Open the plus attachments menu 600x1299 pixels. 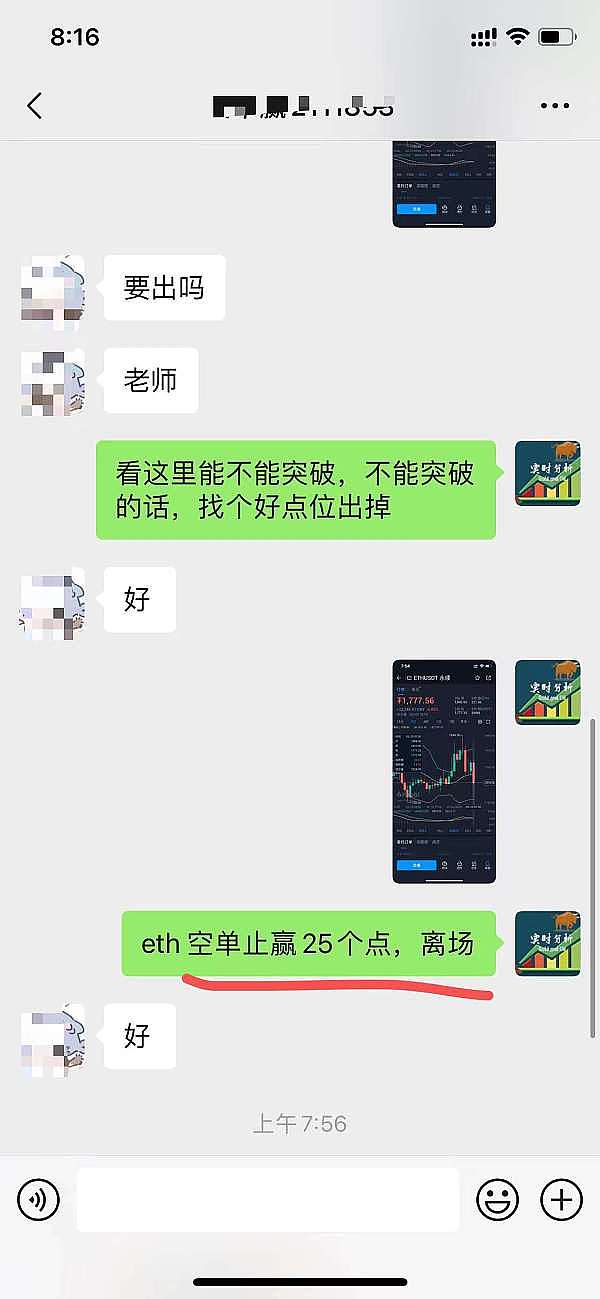(561, 1198)
